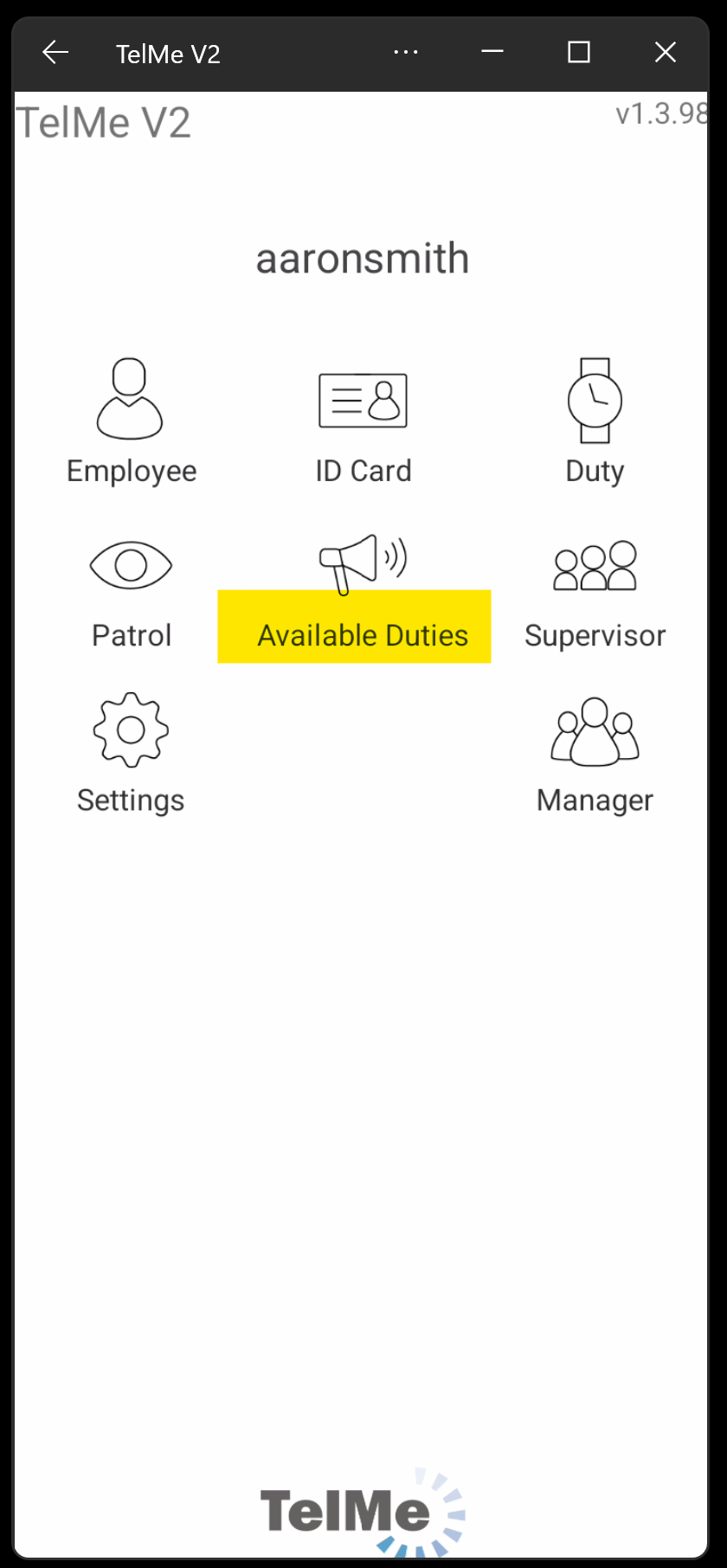Select the Supervisor option
This screenshot has width=727, height=1568.
click(x=595, y=590)
